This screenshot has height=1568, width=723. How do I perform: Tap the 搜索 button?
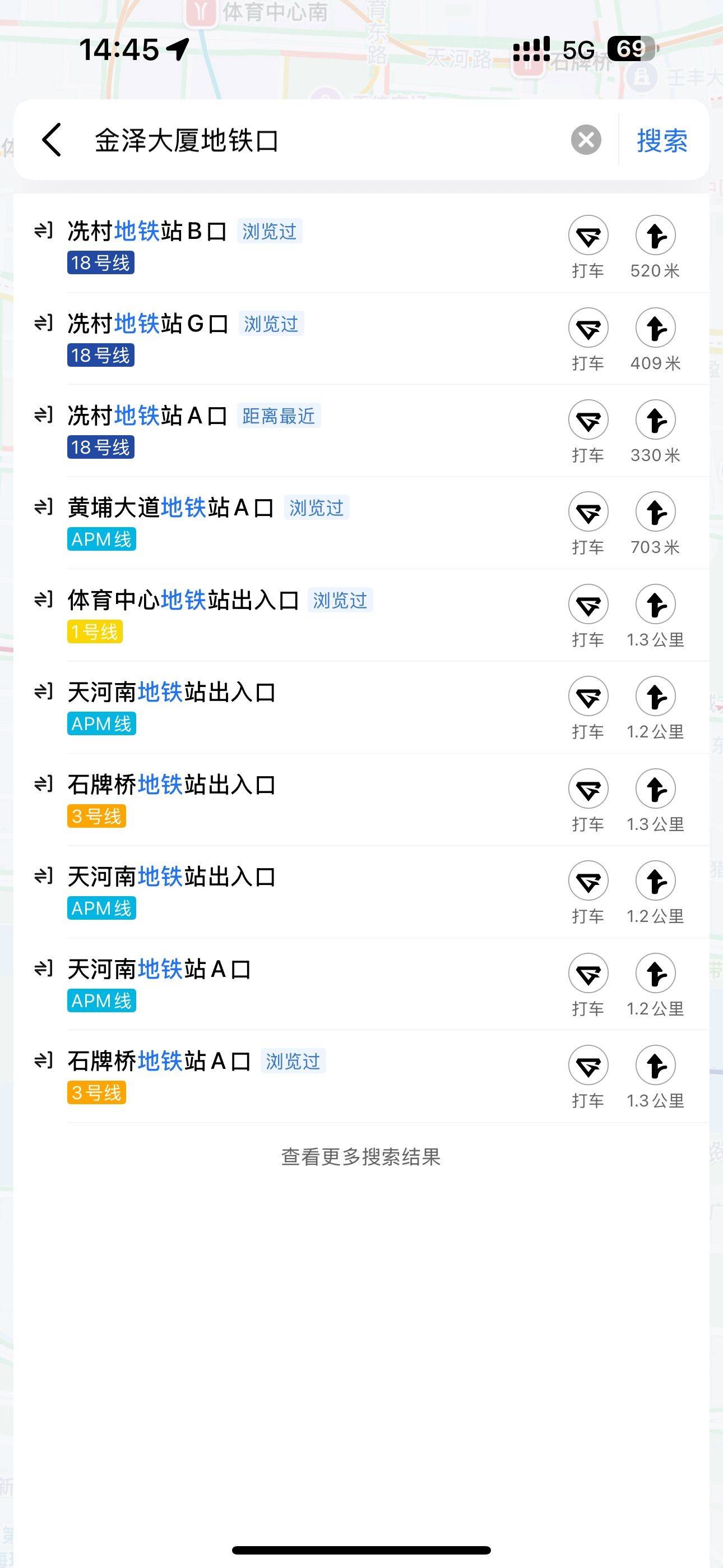pos(661,141)
